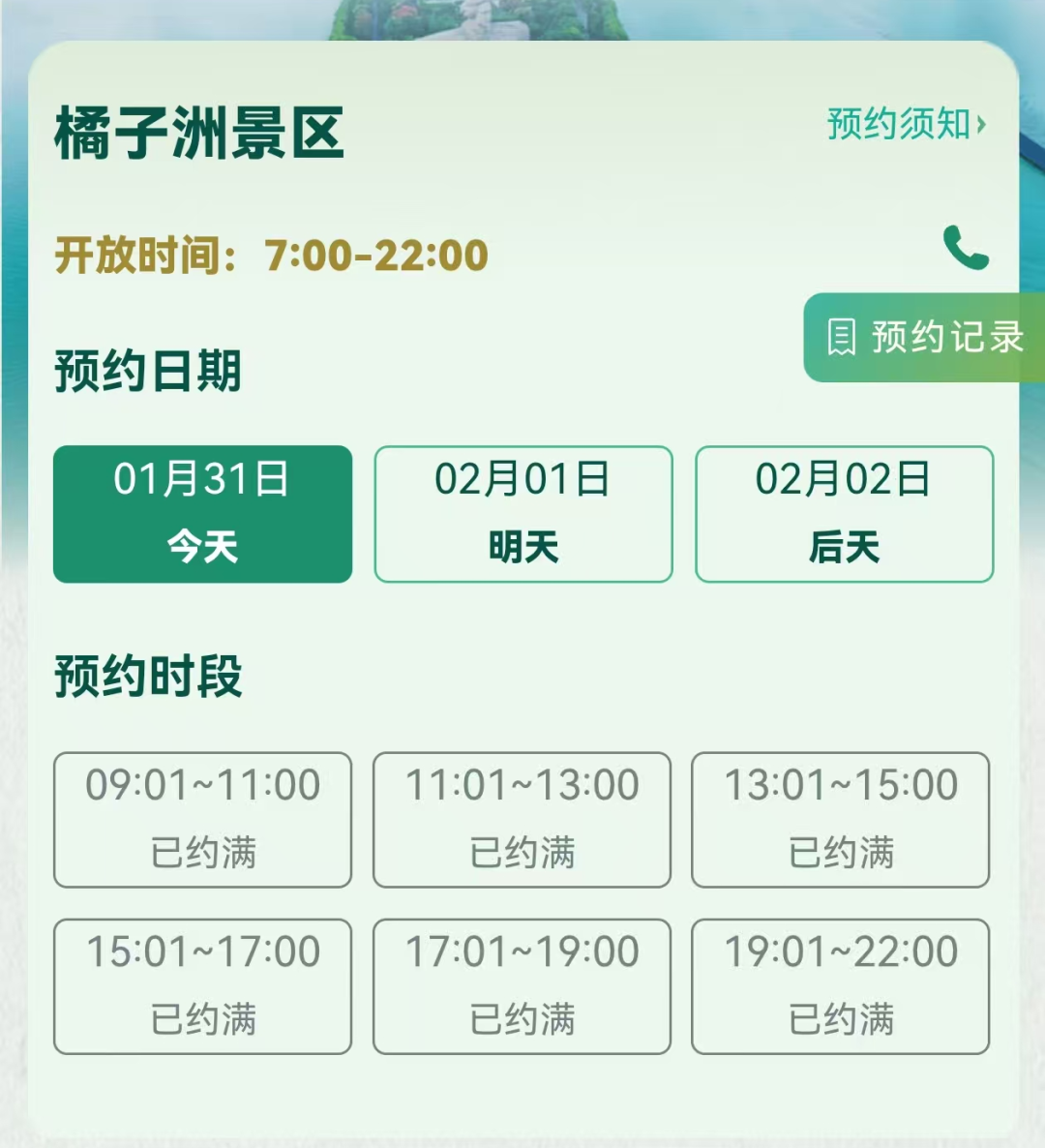Select 02月02日 后天 date

point(844,514)
